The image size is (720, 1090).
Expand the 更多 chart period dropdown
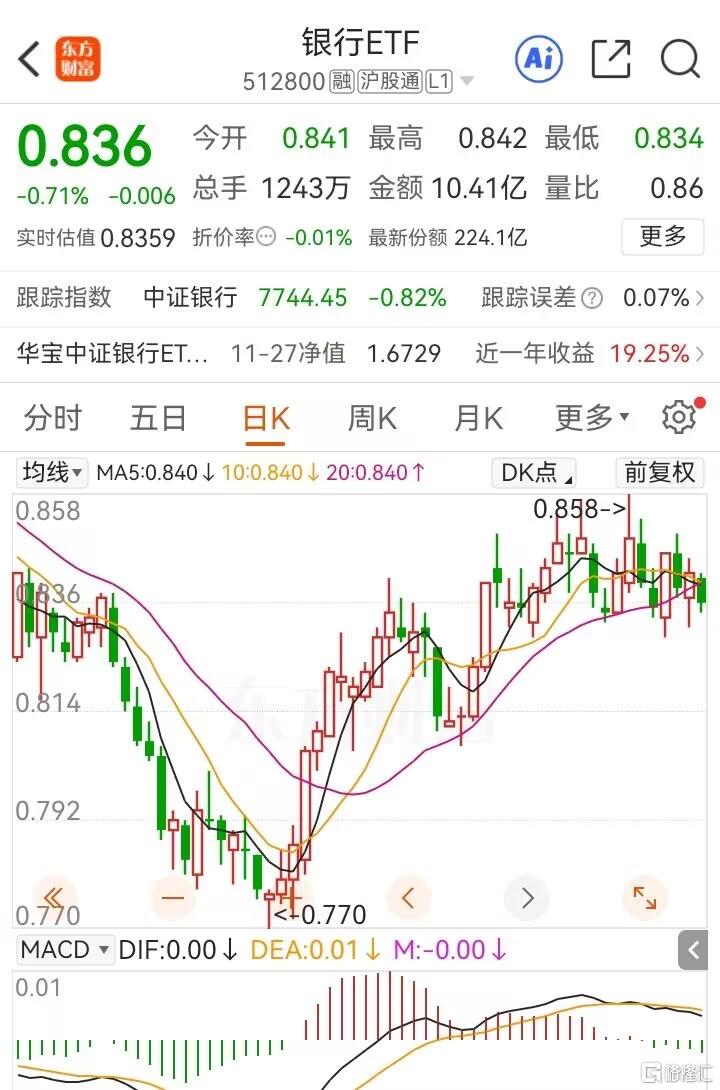pyautogui.click(x=592, y=418)
